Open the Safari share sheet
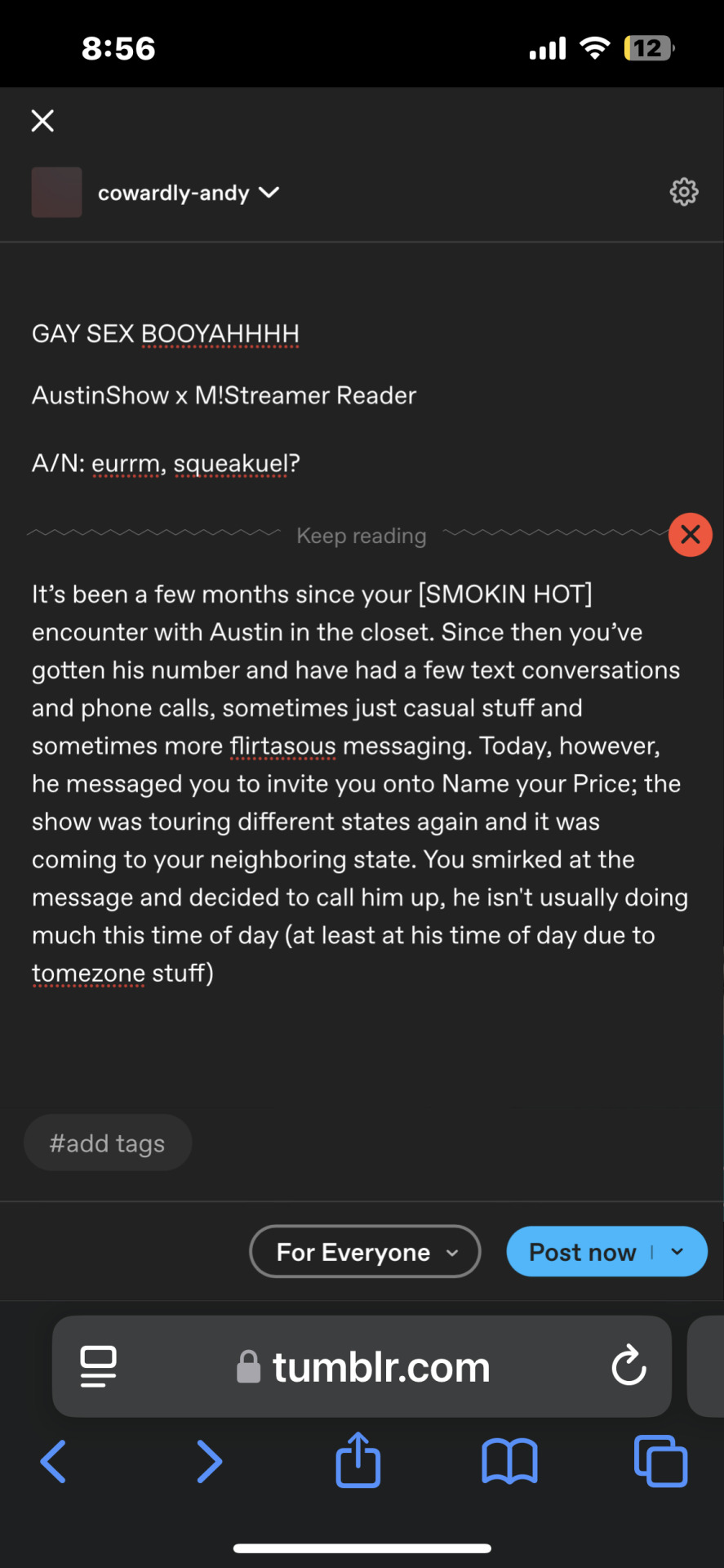 tap(358, 1460)
